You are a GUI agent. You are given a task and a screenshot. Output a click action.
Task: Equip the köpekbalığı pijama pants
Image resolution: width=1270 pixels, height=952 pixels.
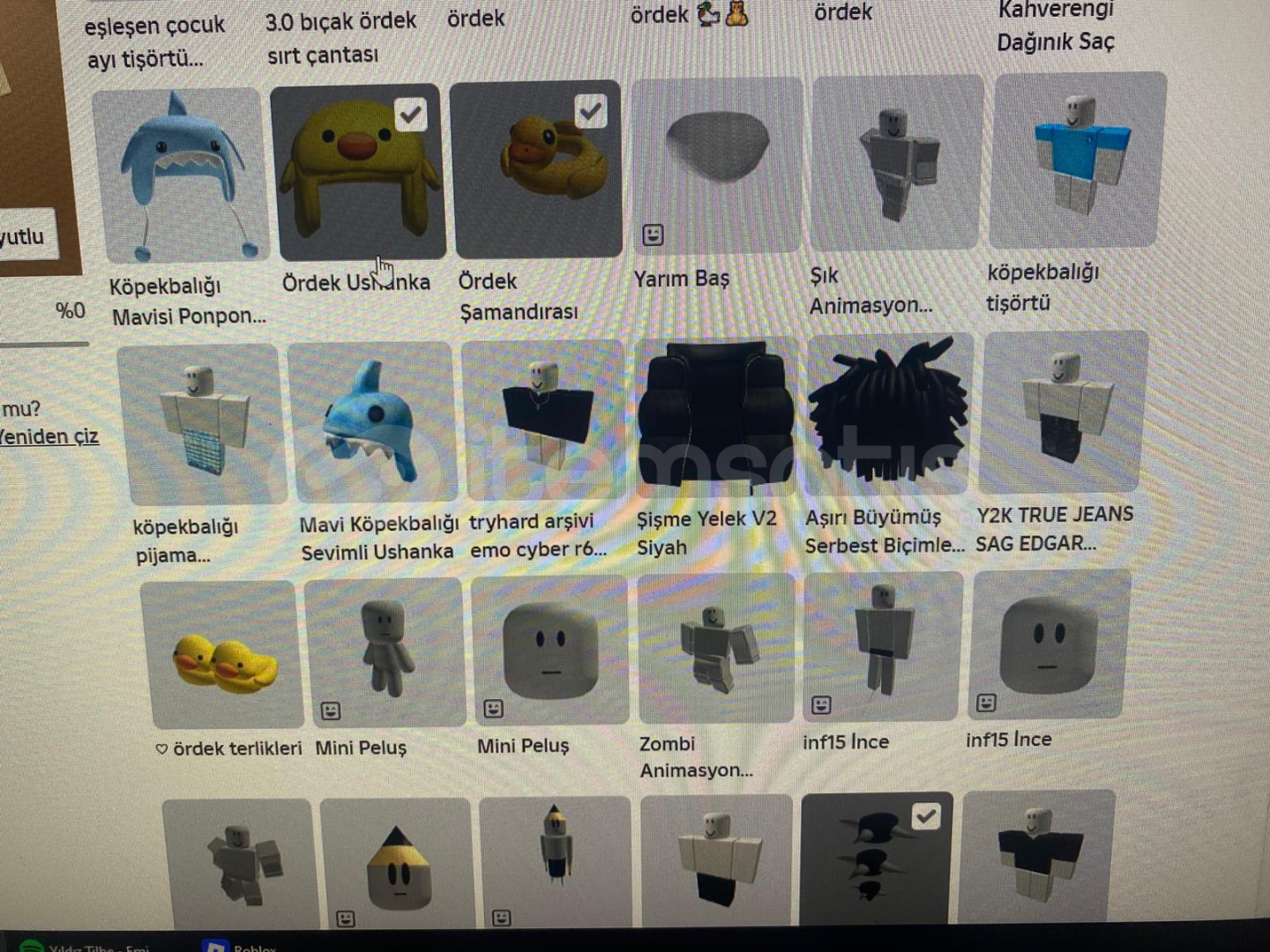[199, 425]
